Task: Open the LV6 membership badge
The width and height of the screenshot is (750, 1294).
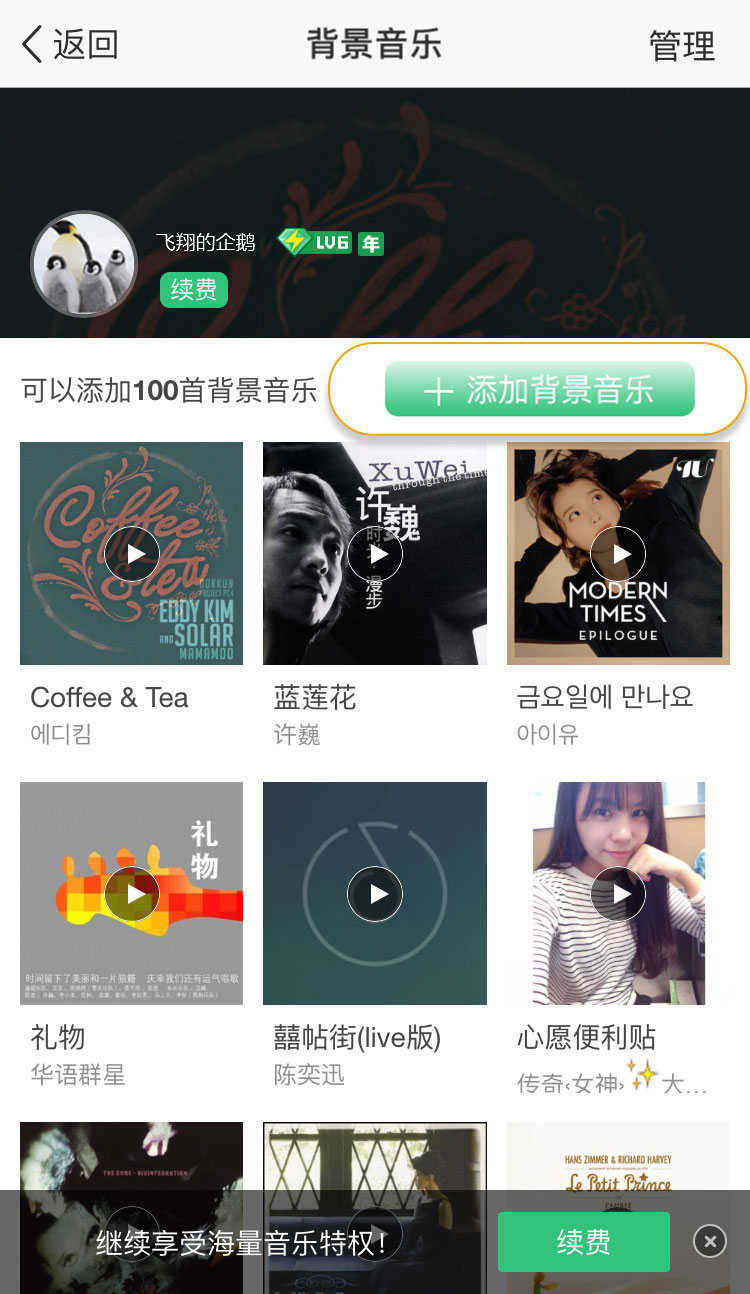Action: [x=315, y=242]
